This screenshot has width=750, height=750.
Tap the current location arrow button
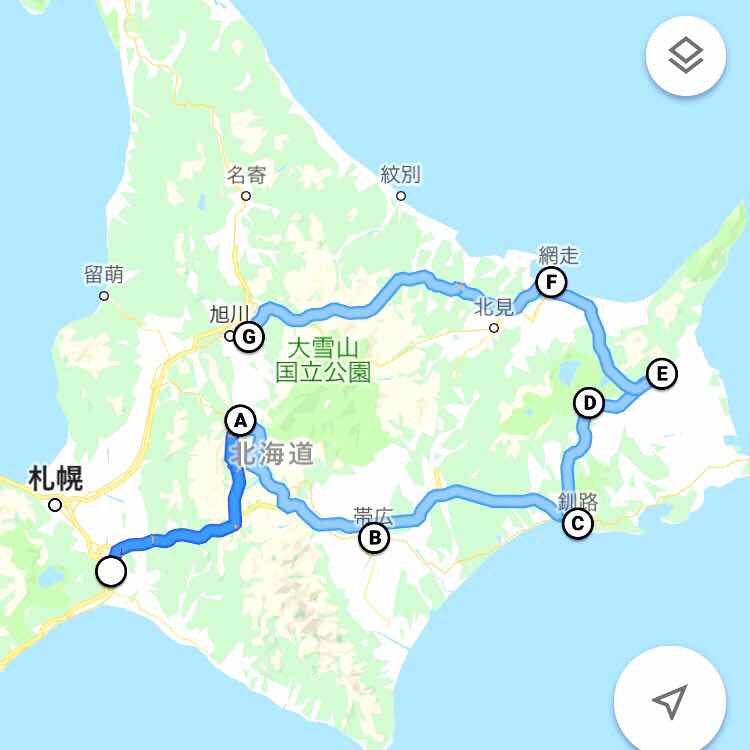pyautogui.click(x=669, y=701)
